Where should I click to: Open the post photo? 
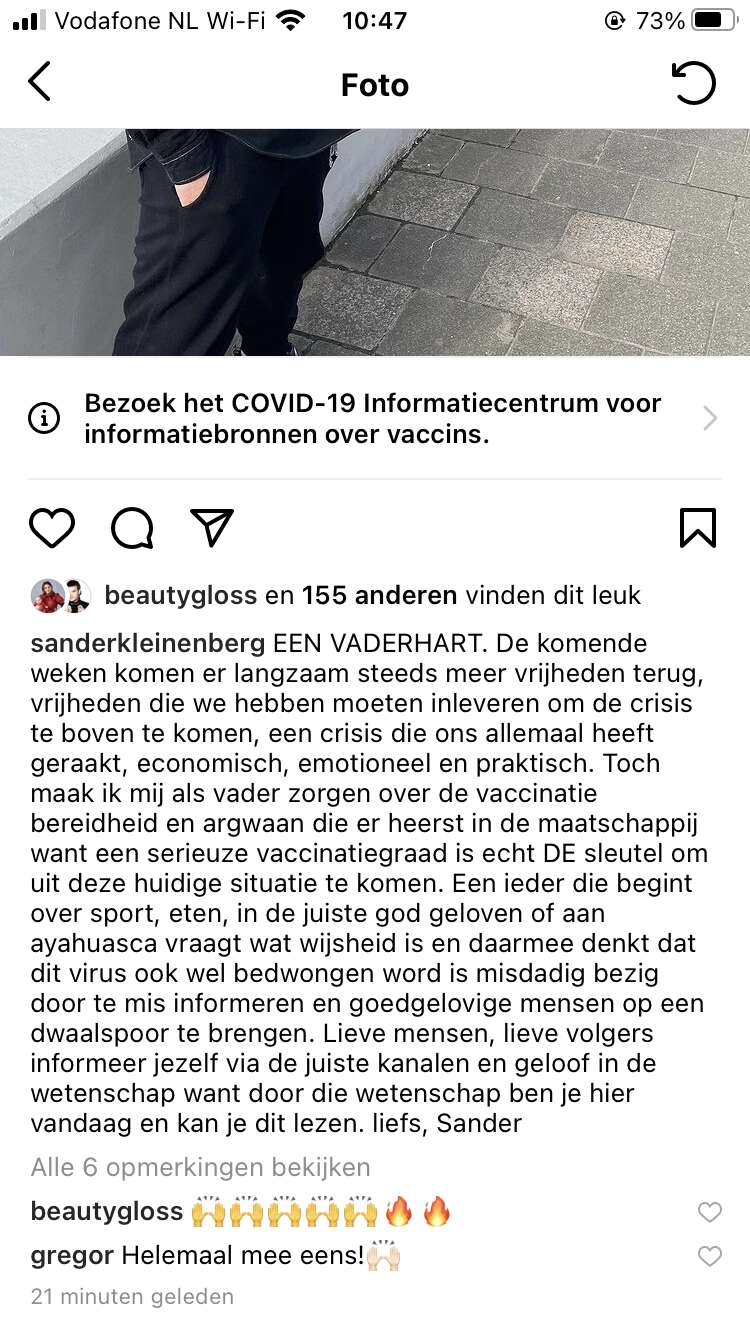point(375,242)
